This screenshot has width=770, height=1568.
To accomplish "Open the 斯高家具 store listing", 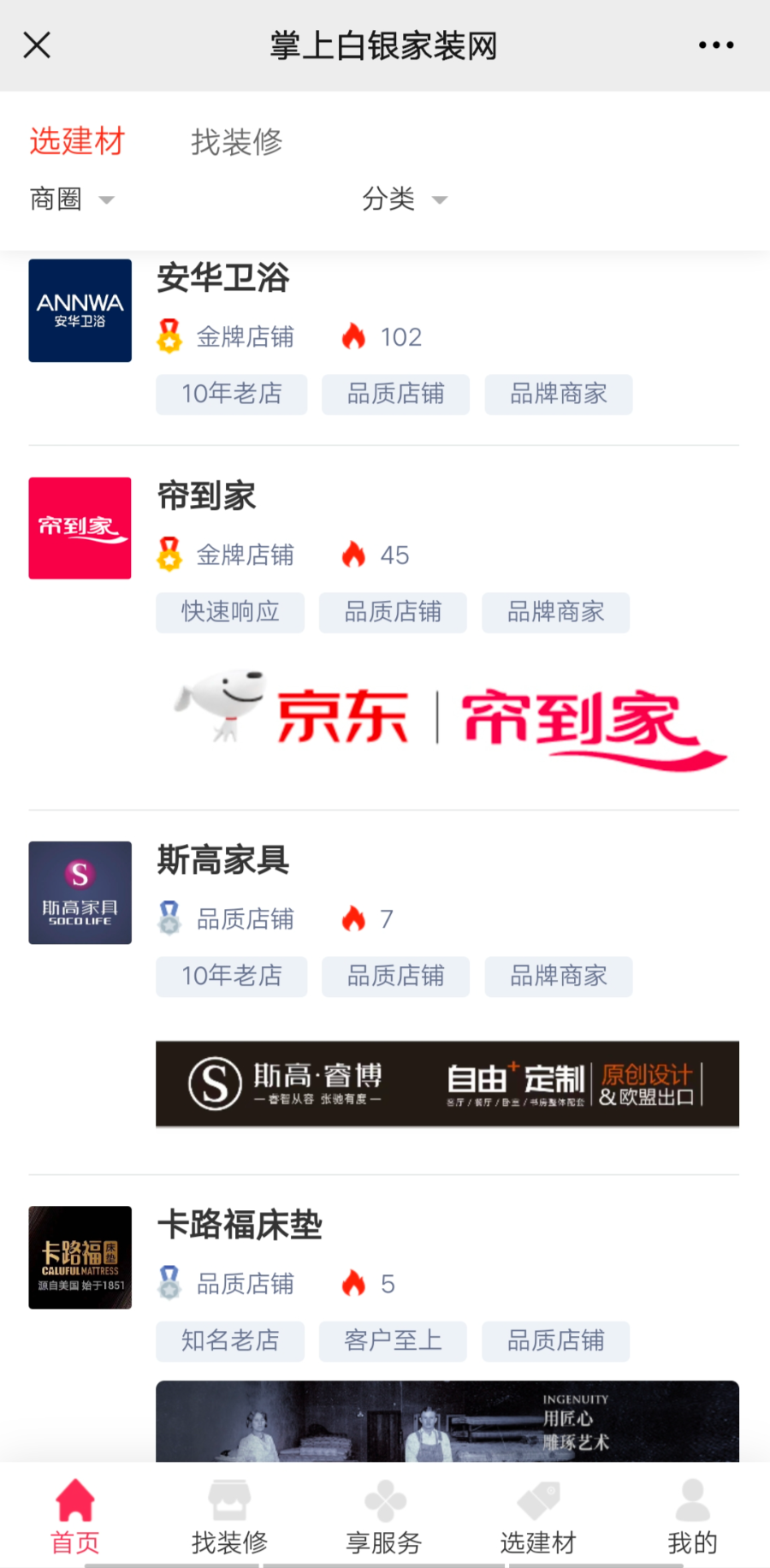I will (x=223, y=860).
